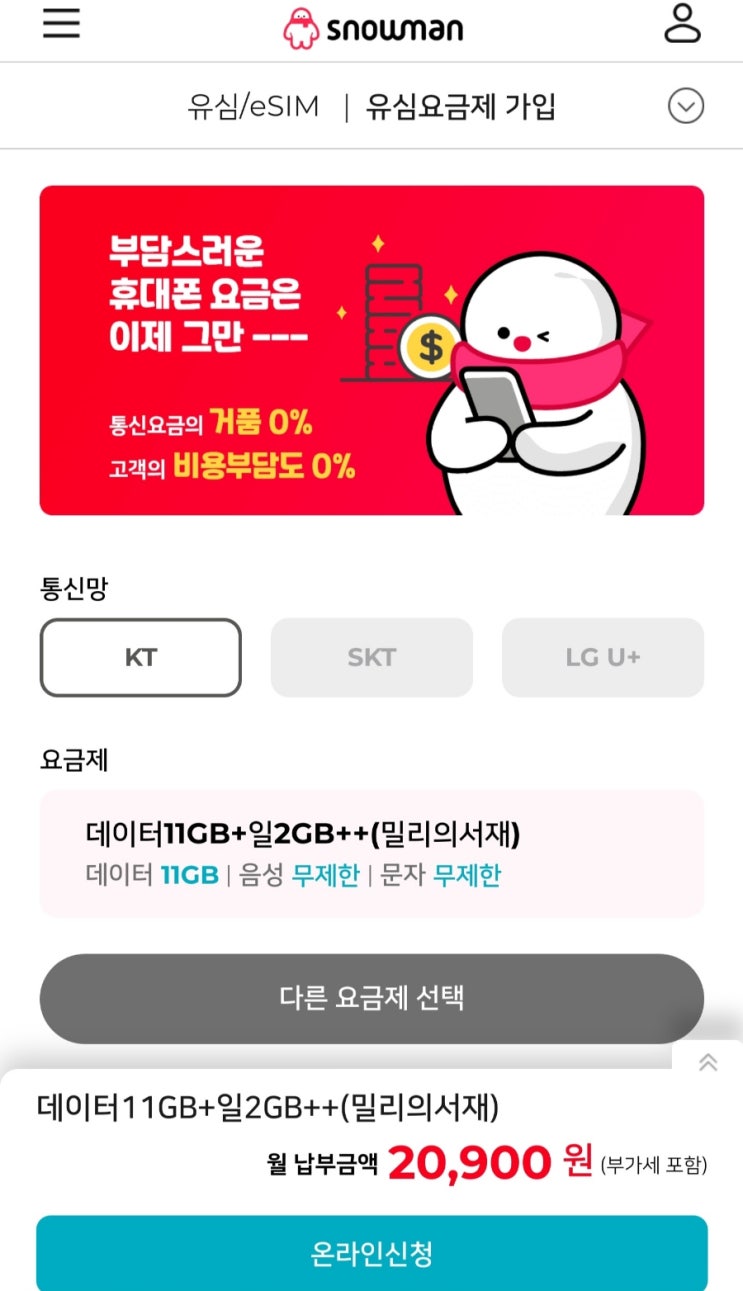Tap 다른 요금제 선택 button
743x1291 pixels.
pos(372,998)
